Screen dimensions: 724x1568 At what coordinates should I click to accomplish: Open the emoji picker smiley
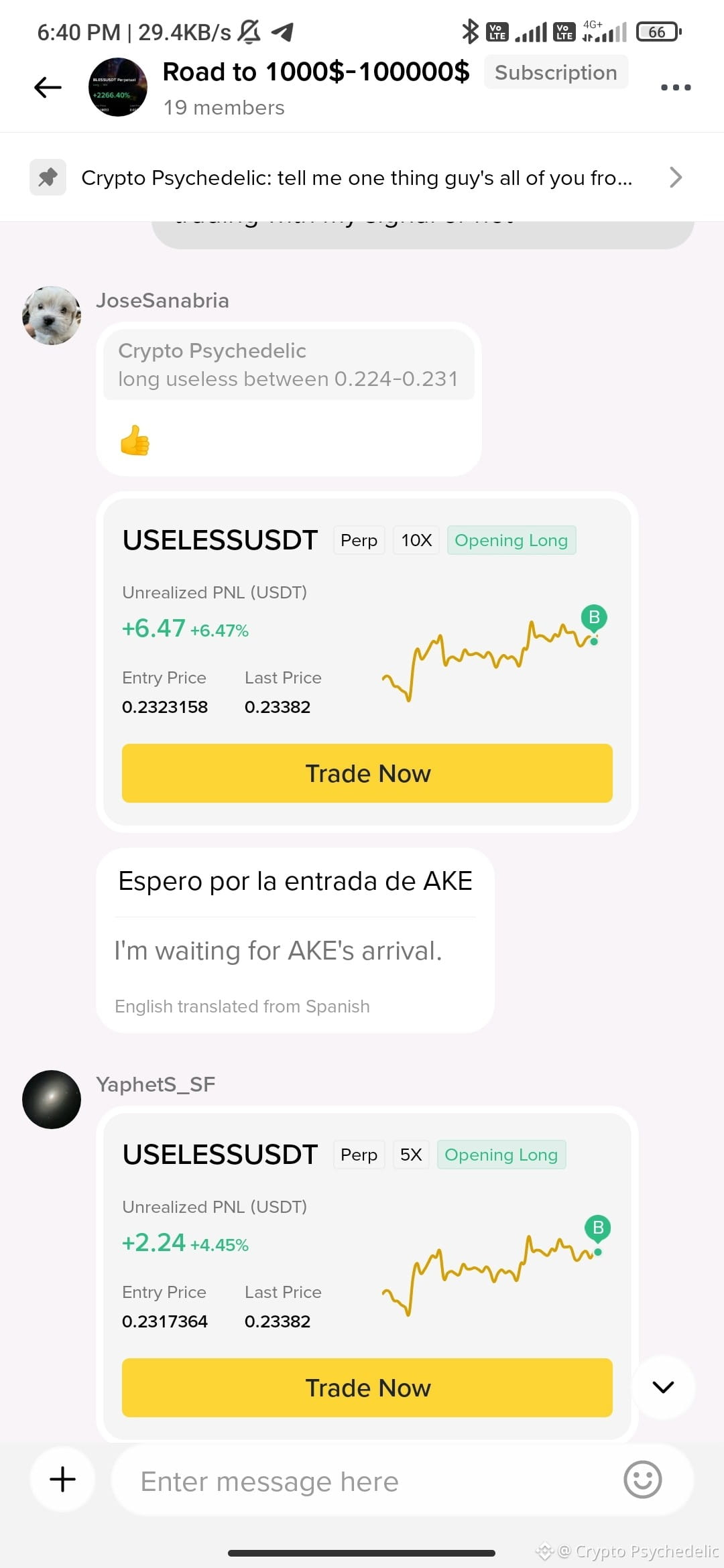coord(643,1480)
